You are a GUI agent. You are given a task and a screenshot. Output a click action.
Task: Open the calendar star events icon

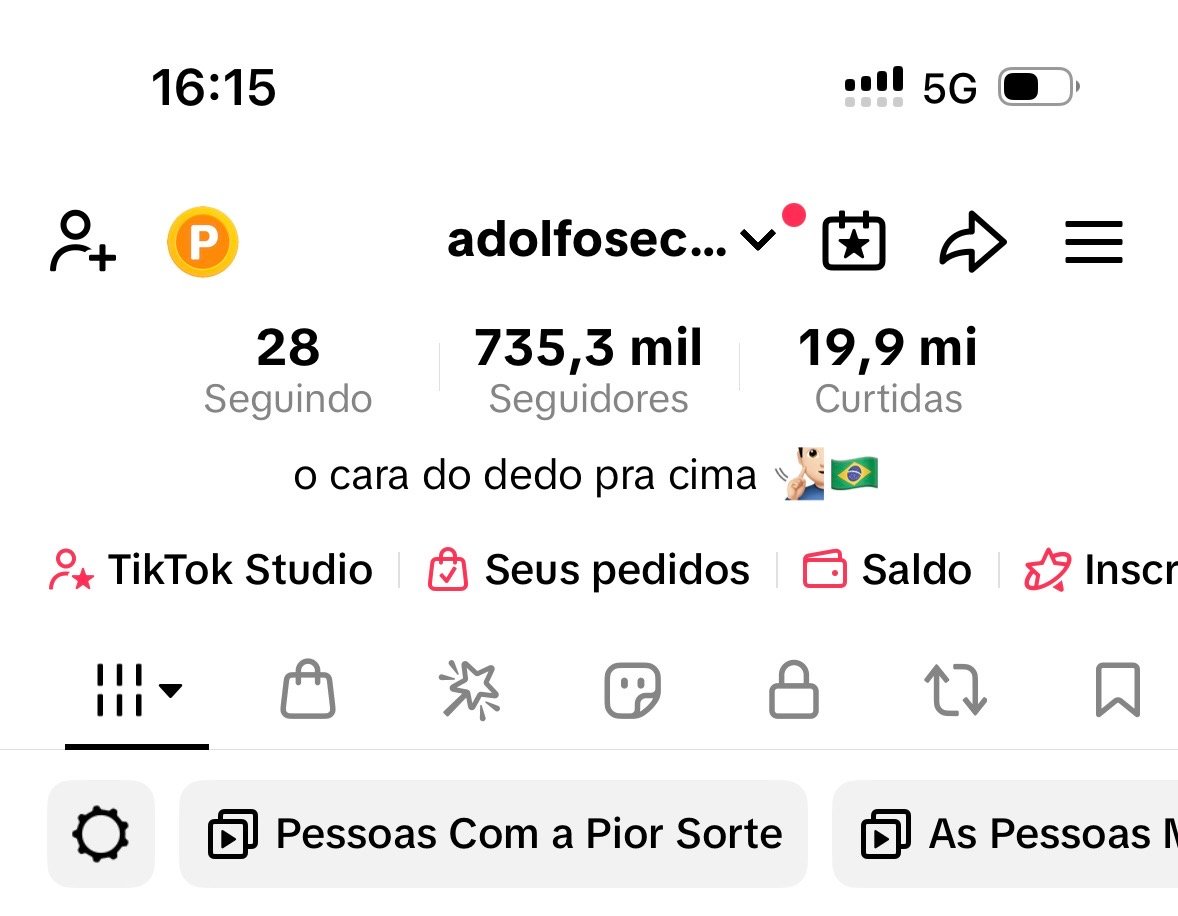(x=854, y=242)
